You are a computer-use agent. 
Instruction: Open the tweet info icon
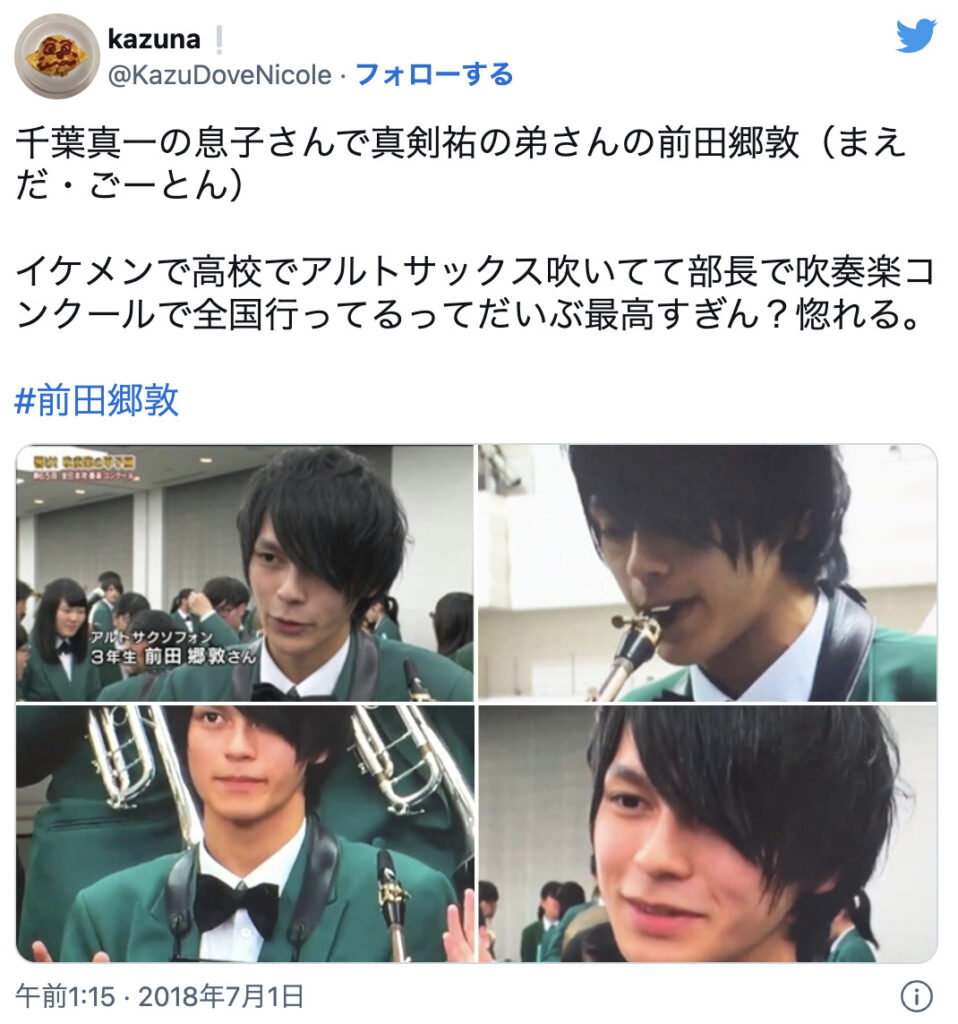point(916,996)
